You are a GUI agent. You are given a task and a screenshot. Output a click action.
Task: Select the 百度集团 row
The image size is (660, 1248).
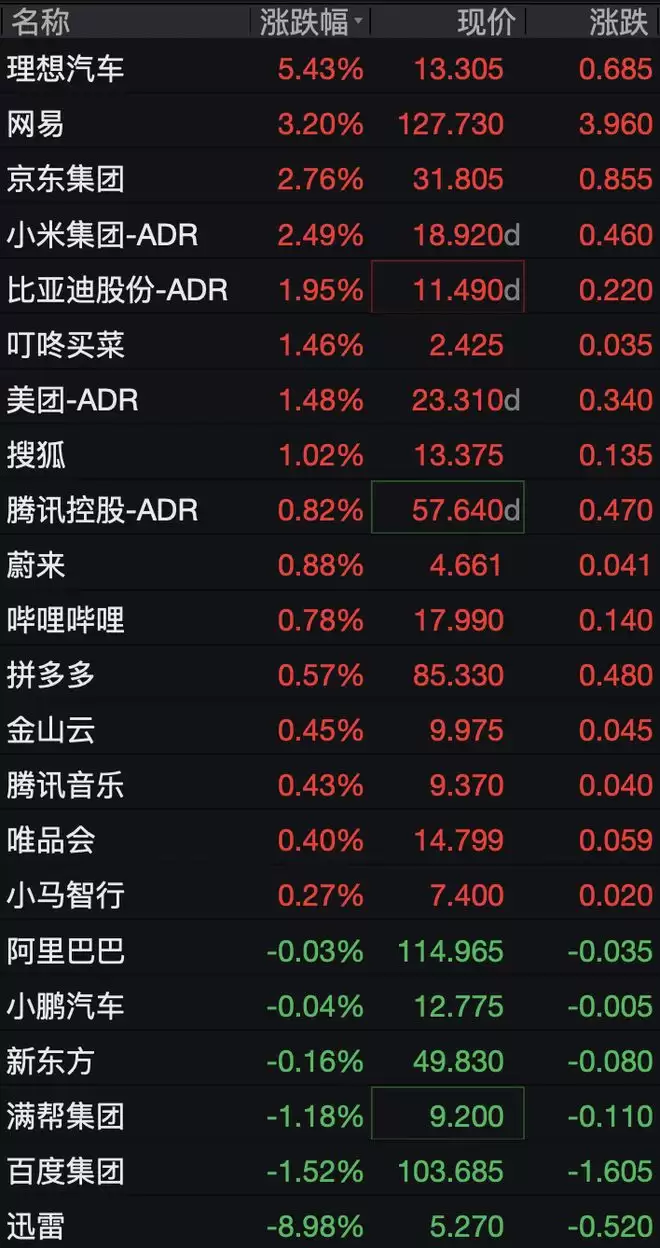click(x=330, y=1169)
